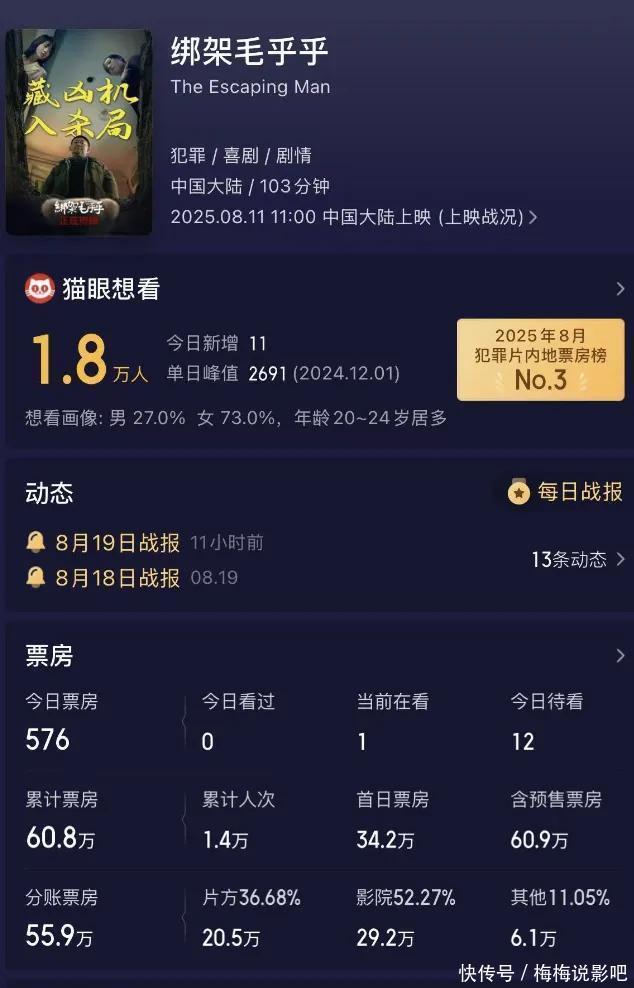Open the 犯罪片内地票房榜 No.3 ranking badge
634x988 pixels.
click(540, 360)
